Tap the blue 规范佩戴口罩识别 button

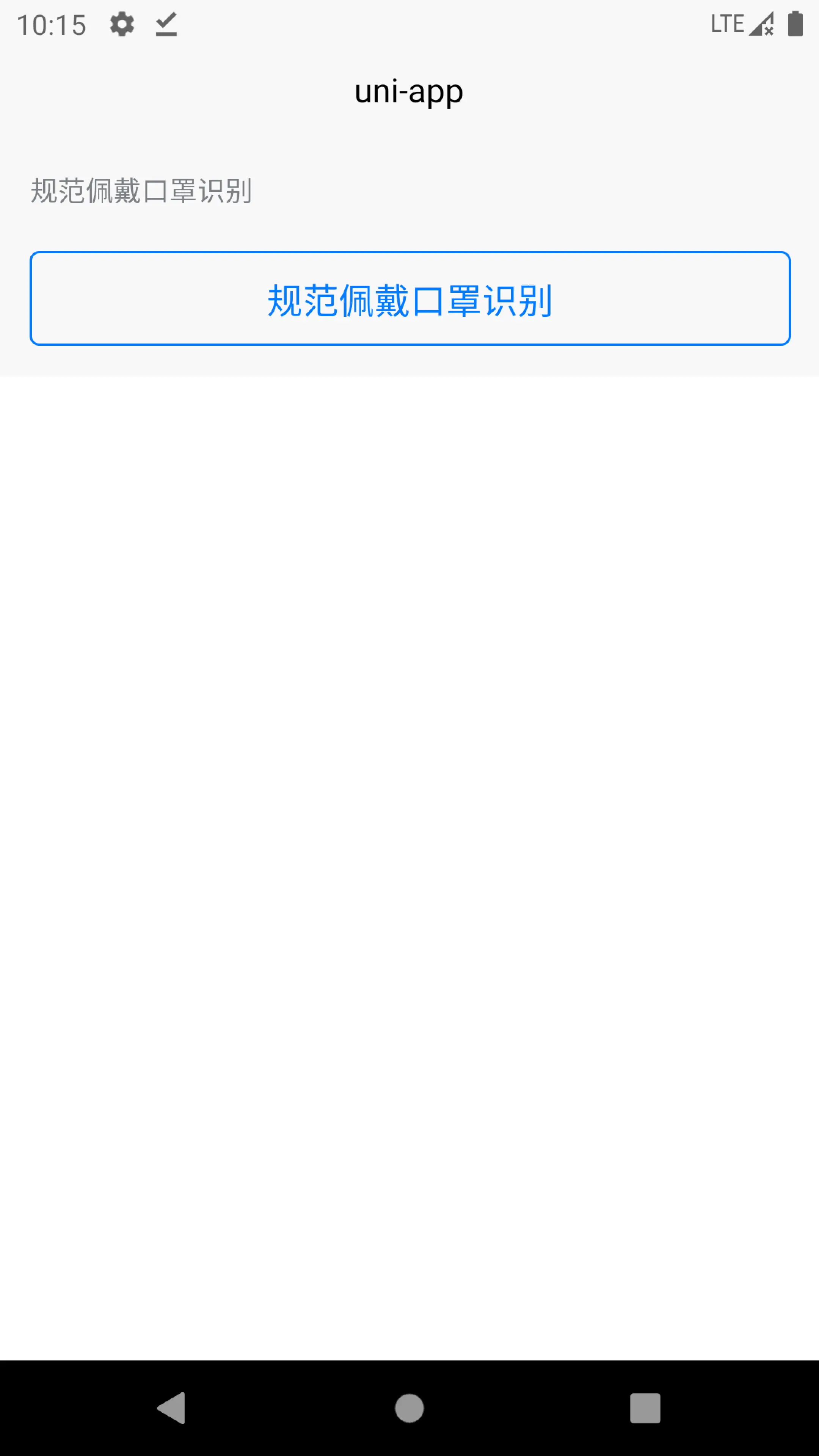click(410, 298)
